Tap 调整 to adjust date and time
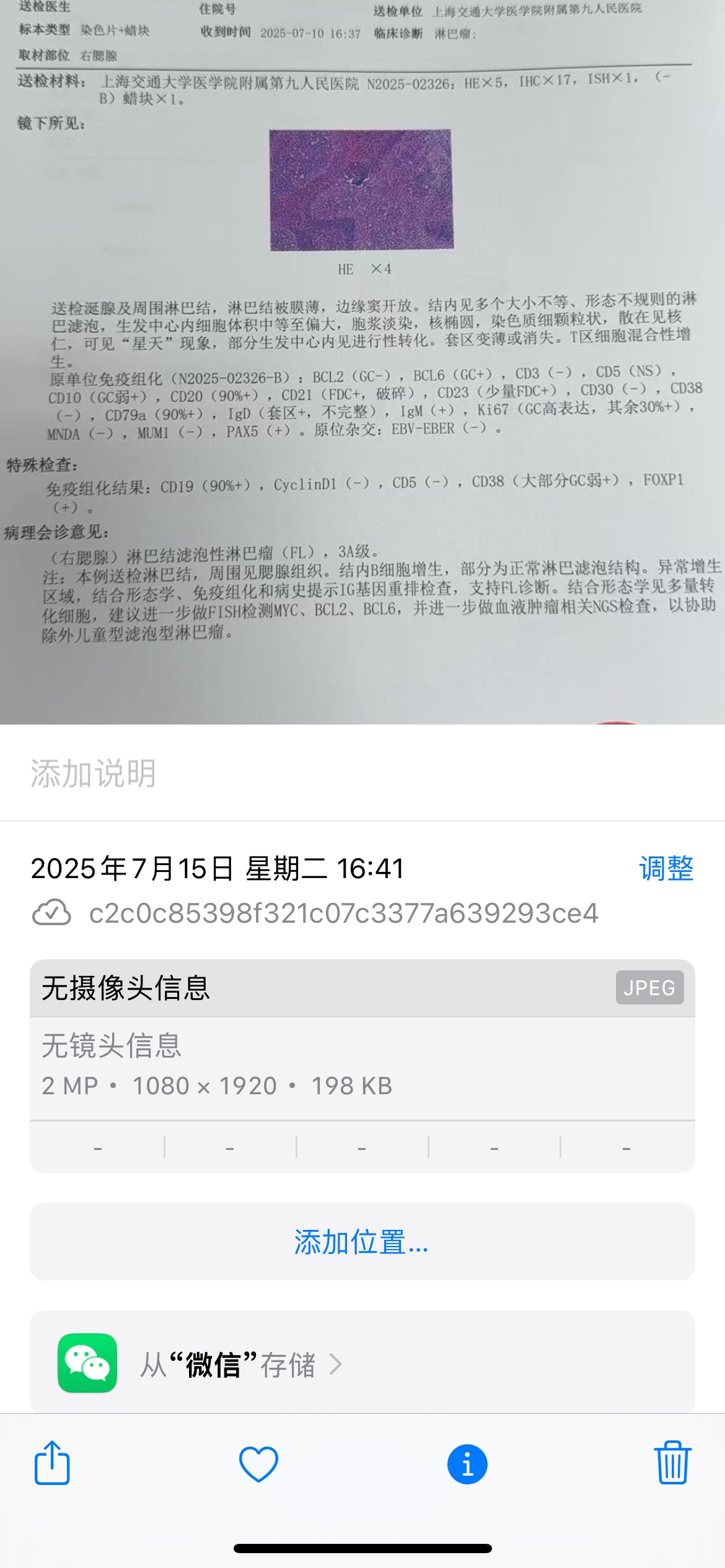Viewport: 725px width, 1568px height. pos(666,868)
